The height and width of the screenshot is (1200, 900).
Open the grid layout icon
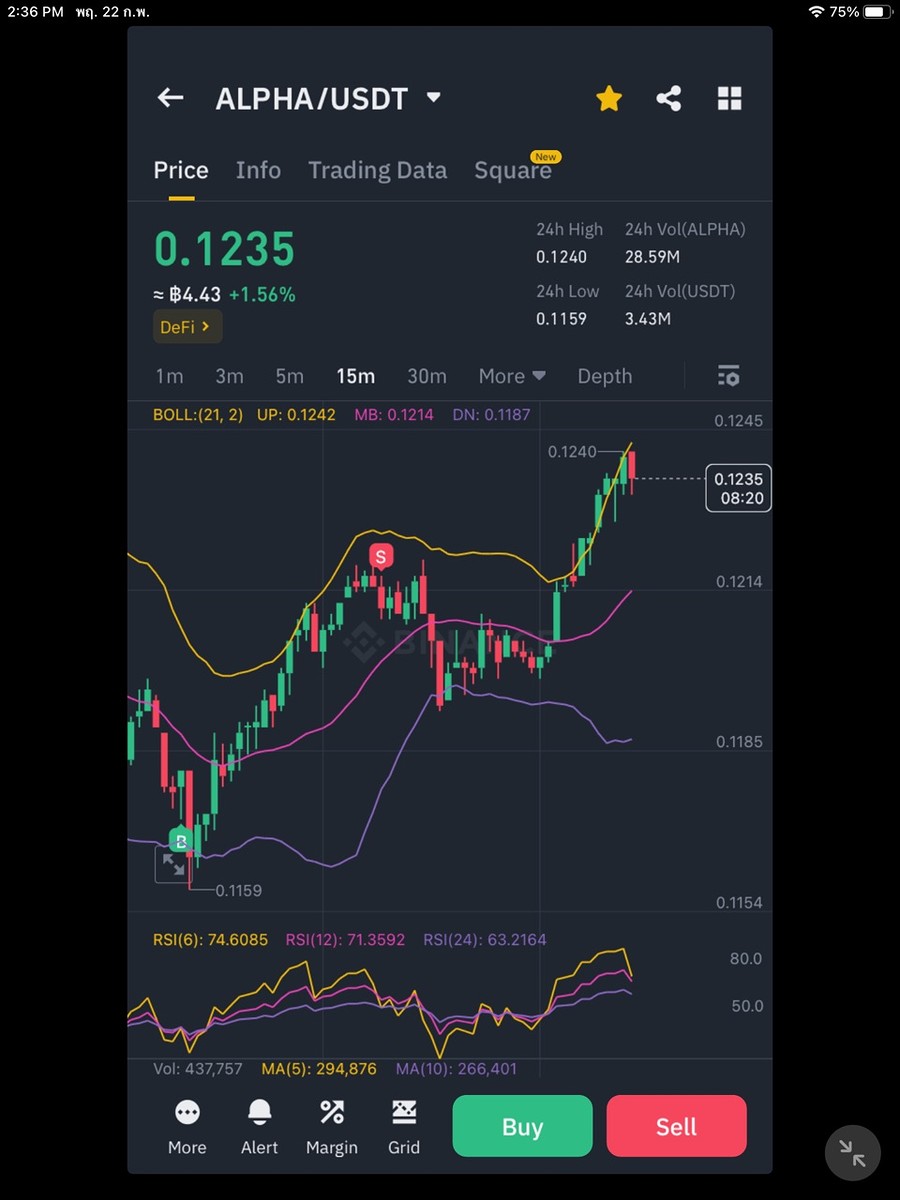point(730,98)
